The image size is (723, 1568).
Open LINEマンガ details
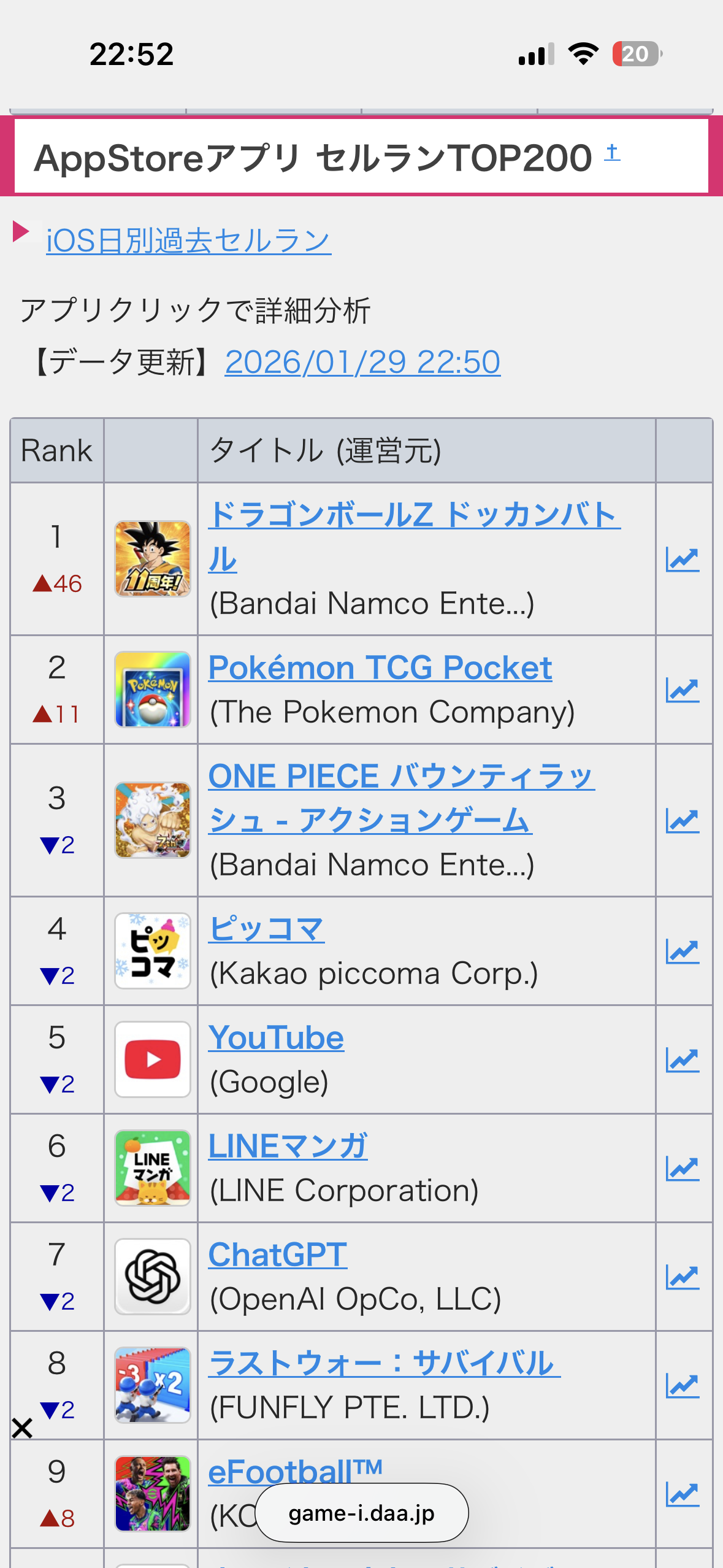click(x=288, y=1147)
